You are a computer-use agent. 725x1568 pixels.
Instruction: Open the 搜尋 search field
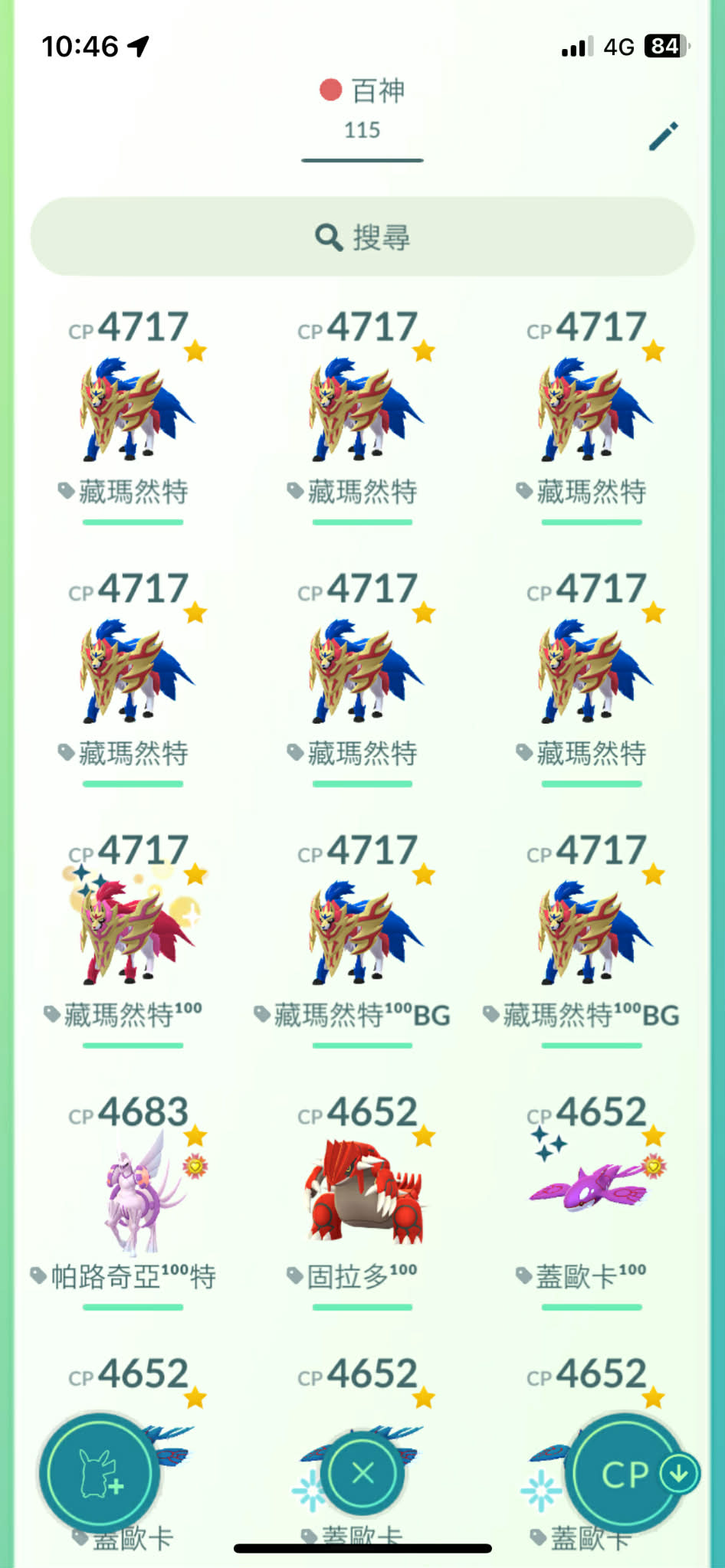click(362, 237)
